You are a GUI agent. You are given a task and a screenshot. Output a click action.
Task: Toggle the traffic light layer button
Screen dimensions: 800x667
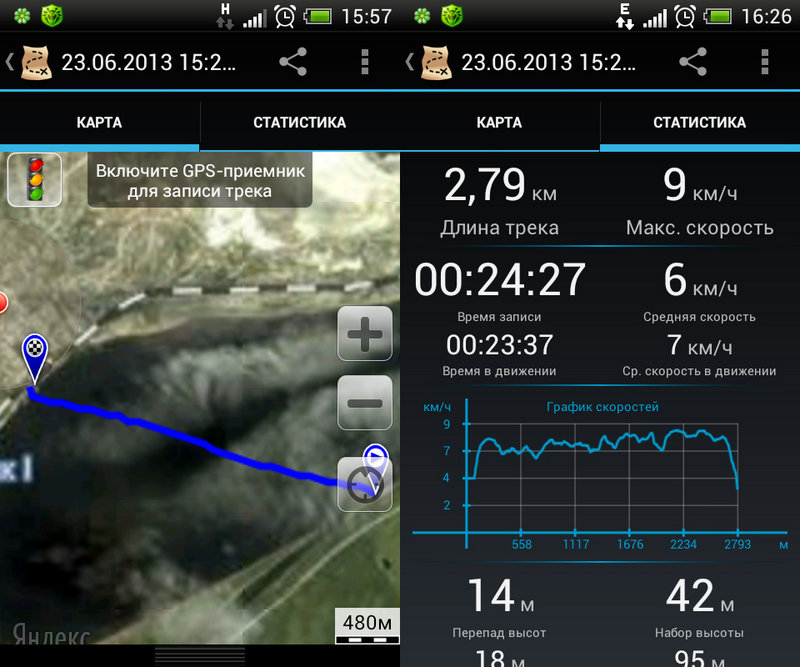34,179
